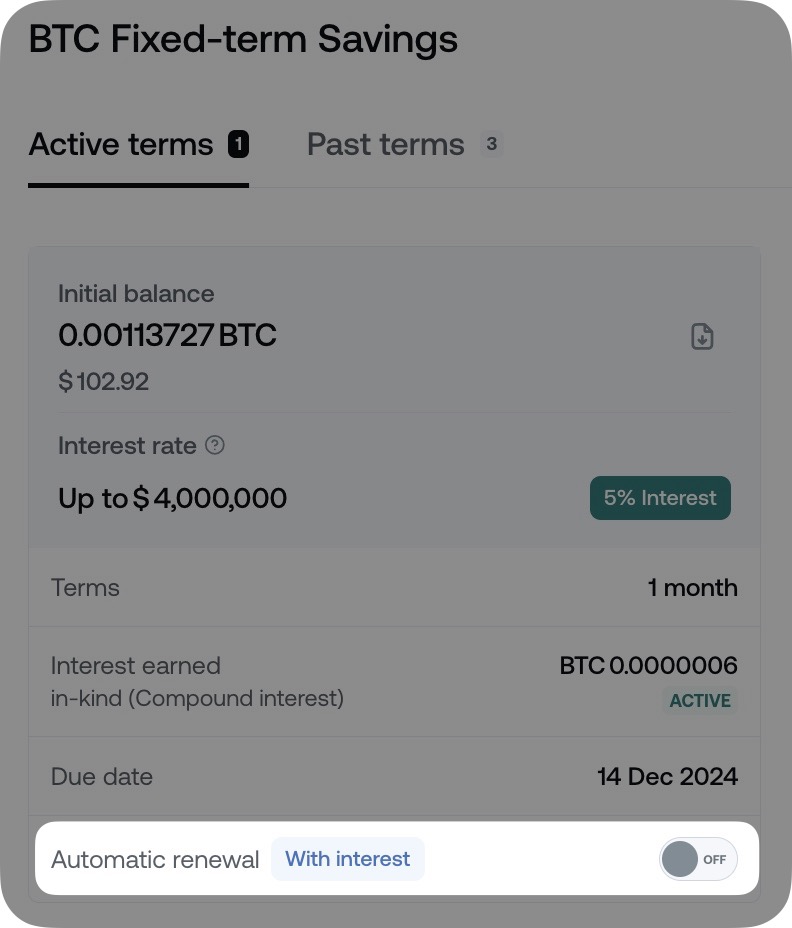Open the Interest rate help icon
This screenshot has height=928, width=792.
(x=215, y=446)
